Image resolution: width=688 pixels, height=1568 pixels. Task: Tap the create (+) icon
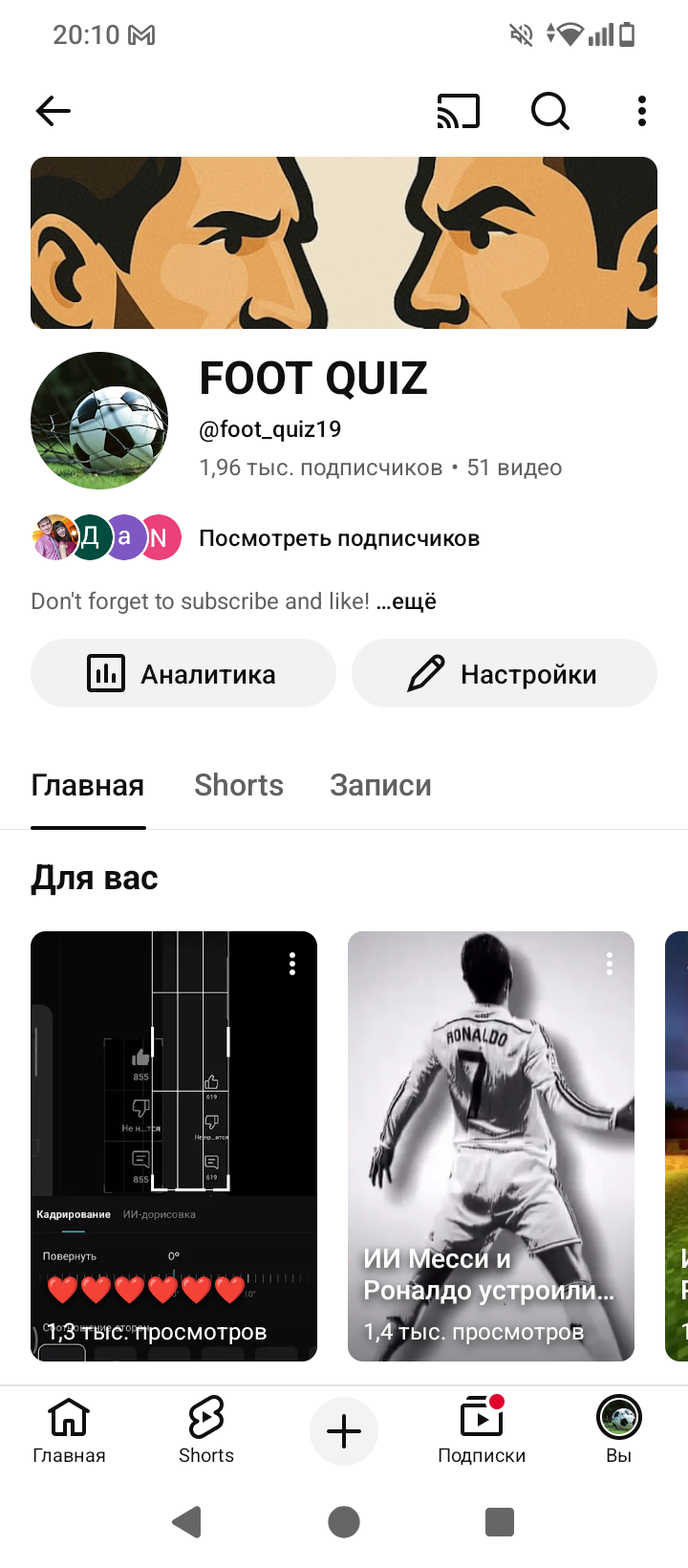344,1429
